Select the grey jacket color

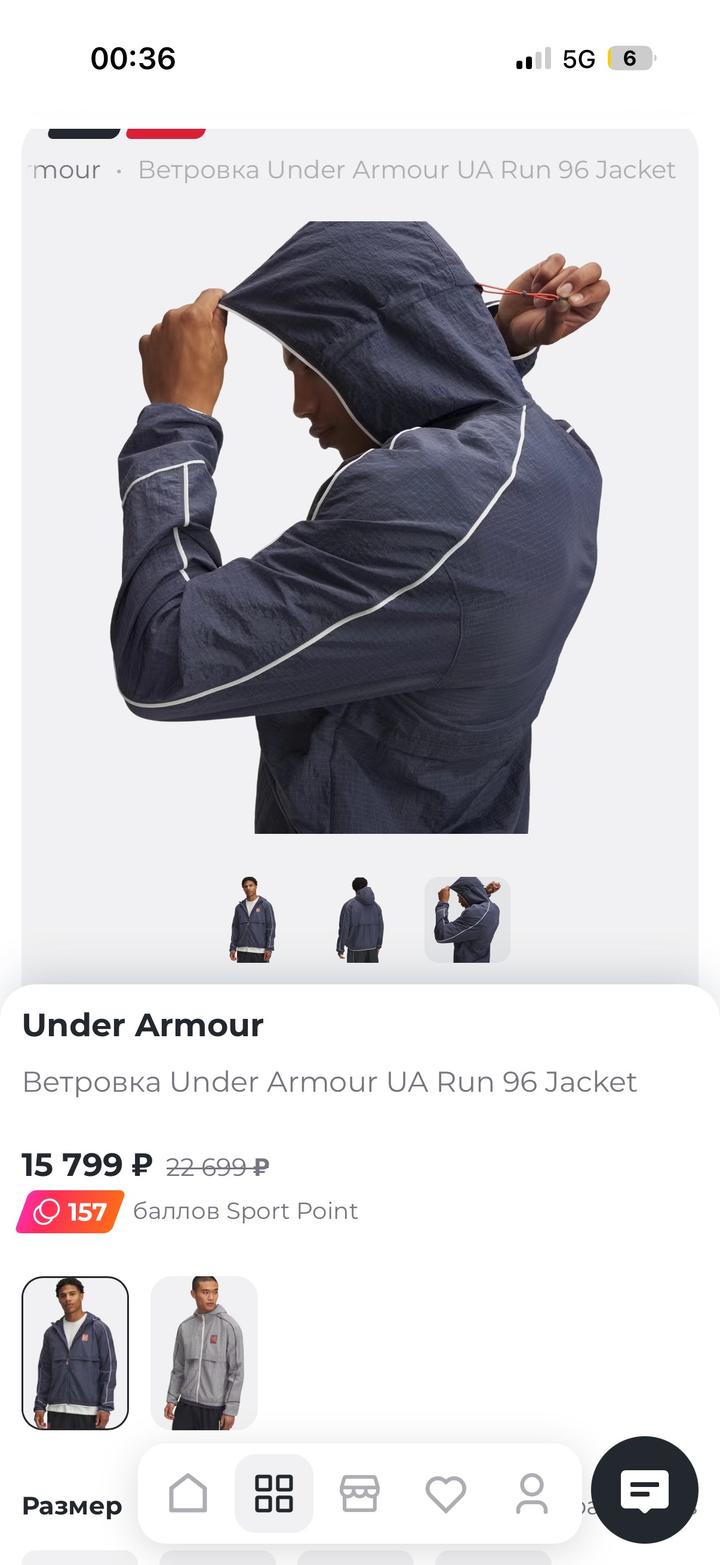[204, 1353]
